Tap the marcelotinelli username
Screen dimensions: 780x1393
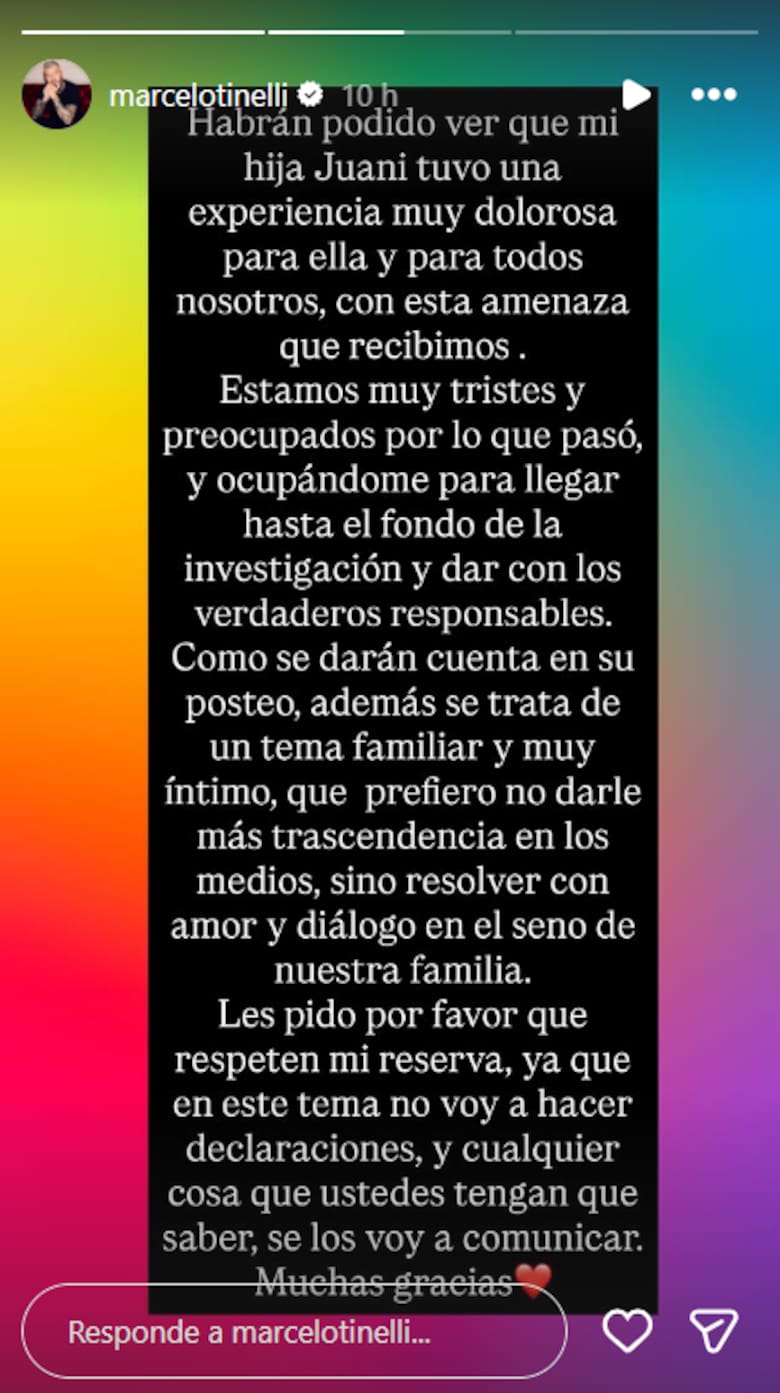[198, 95]
